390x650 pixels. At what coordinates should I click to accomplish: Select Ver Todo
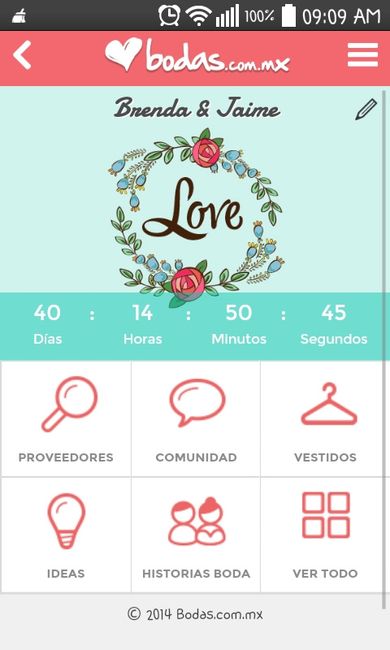pos(325,535)
